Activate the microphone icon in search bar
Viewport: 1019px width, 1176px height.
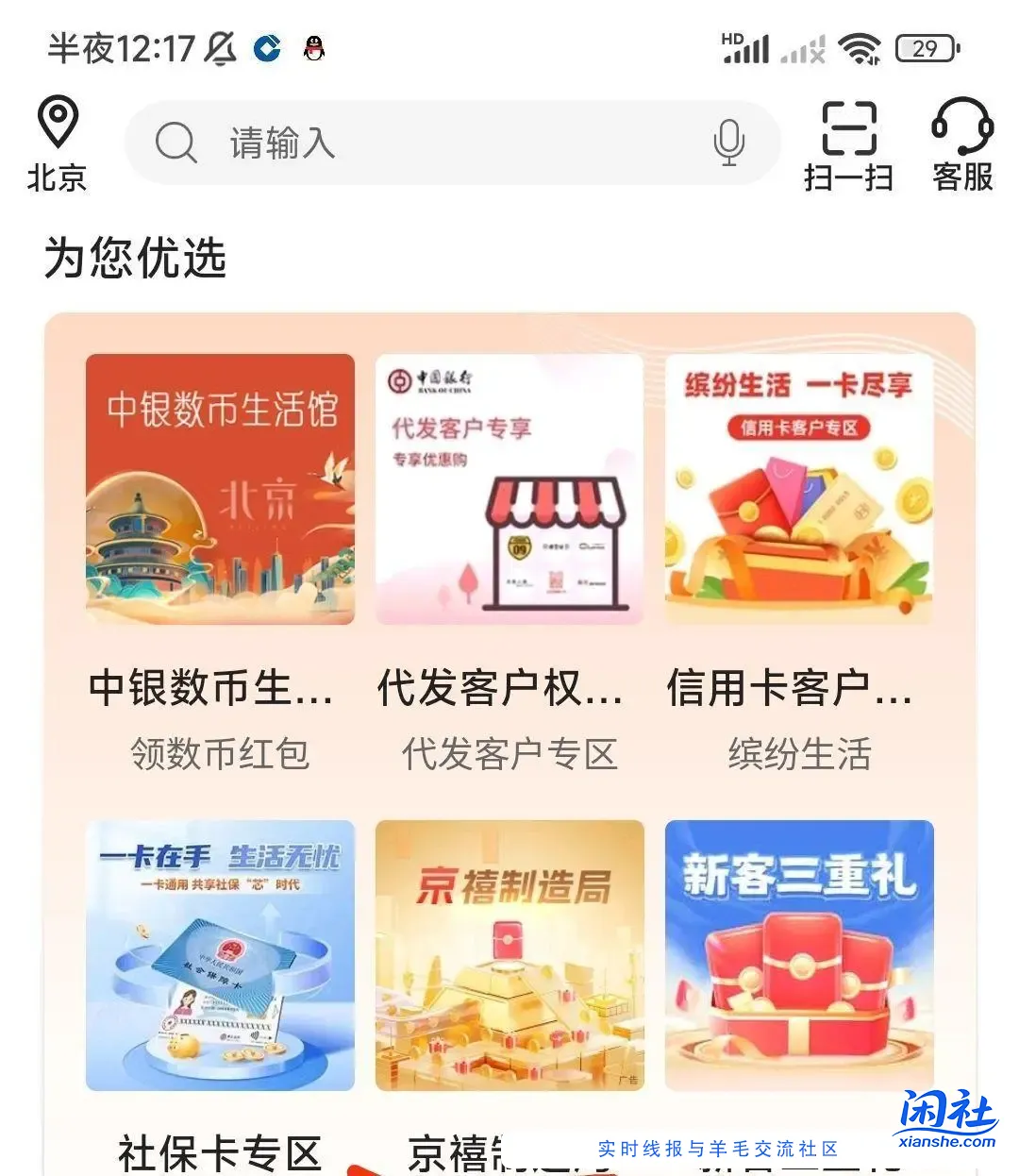(727, 143)
